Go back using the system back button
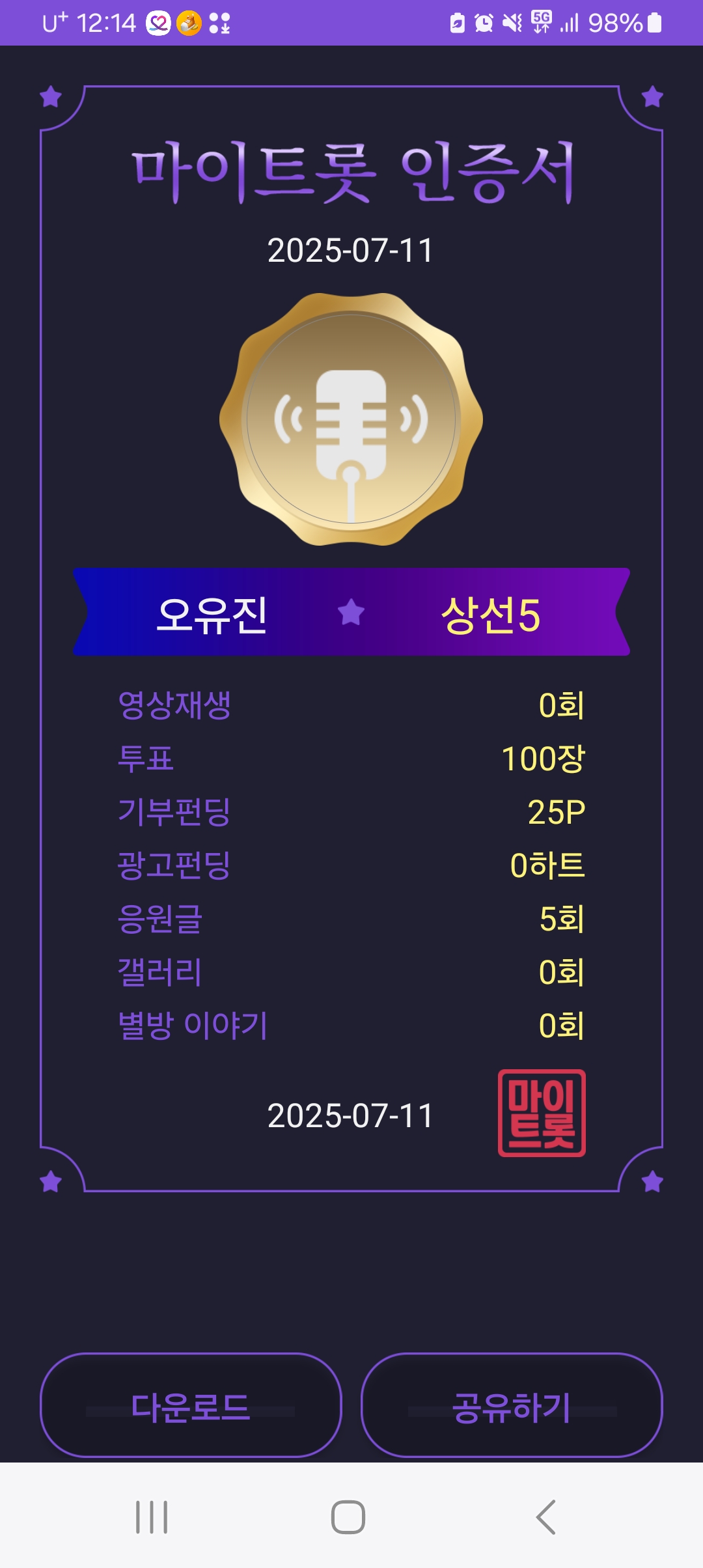Image resolution: width=703 pixels, height=1568 pixels. point(545,1517)
